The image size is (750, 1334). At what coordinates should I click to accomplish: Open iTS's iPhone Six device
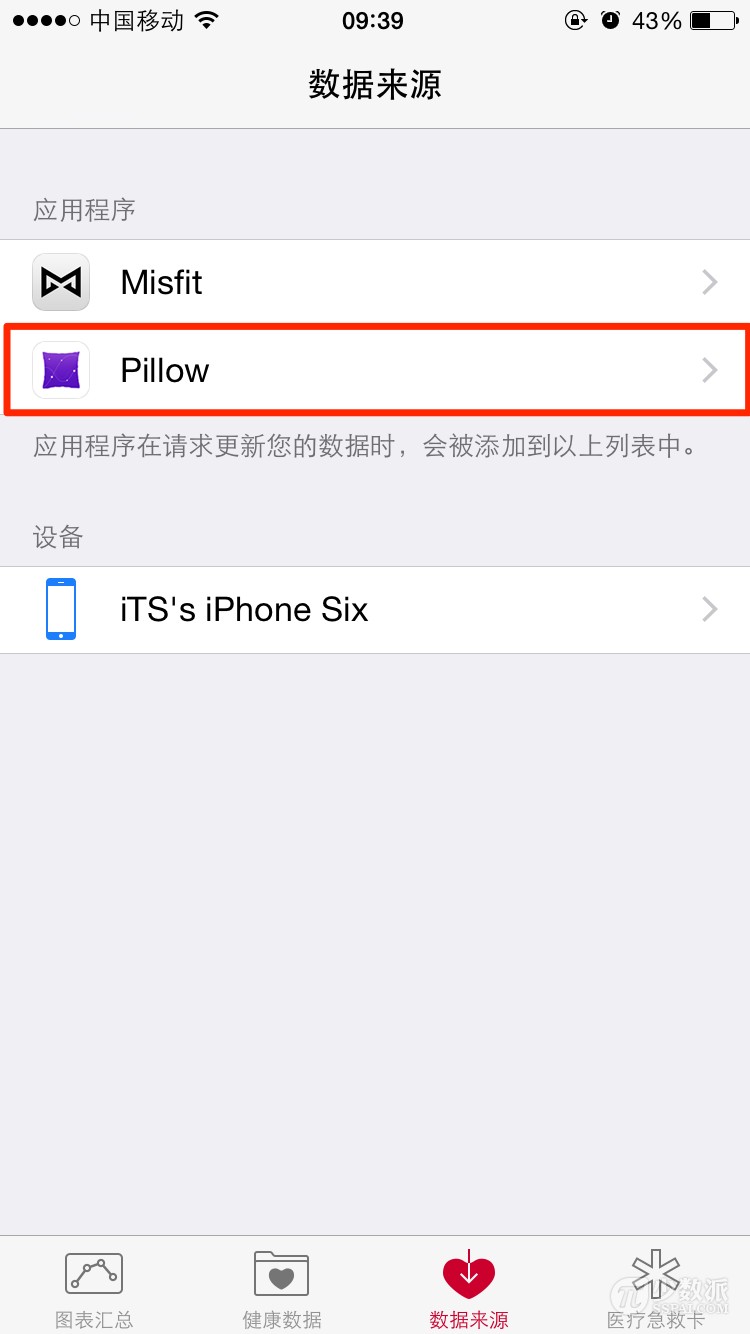pos(375,610)
